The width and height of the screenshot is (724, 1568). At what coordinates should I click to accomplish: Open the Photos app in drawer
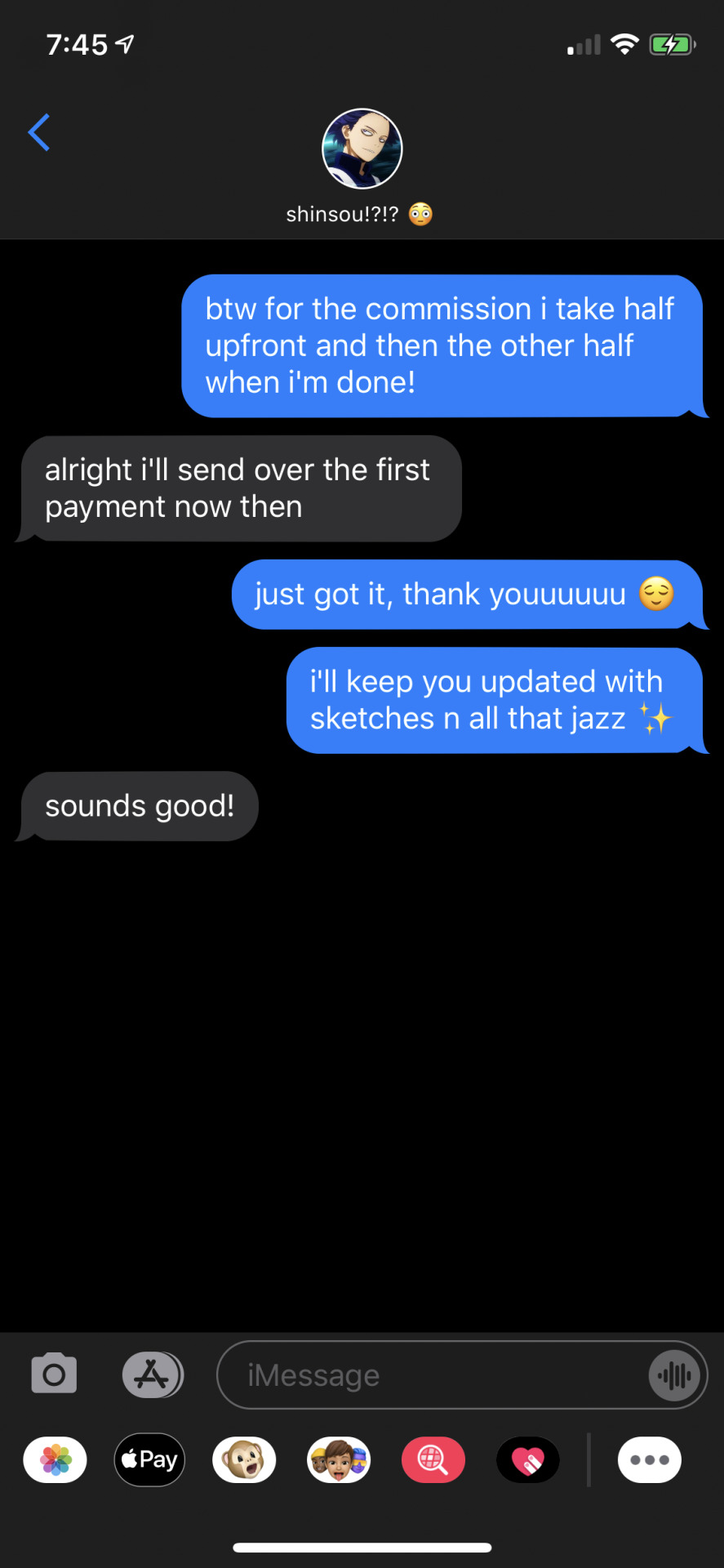[56, 1459]
